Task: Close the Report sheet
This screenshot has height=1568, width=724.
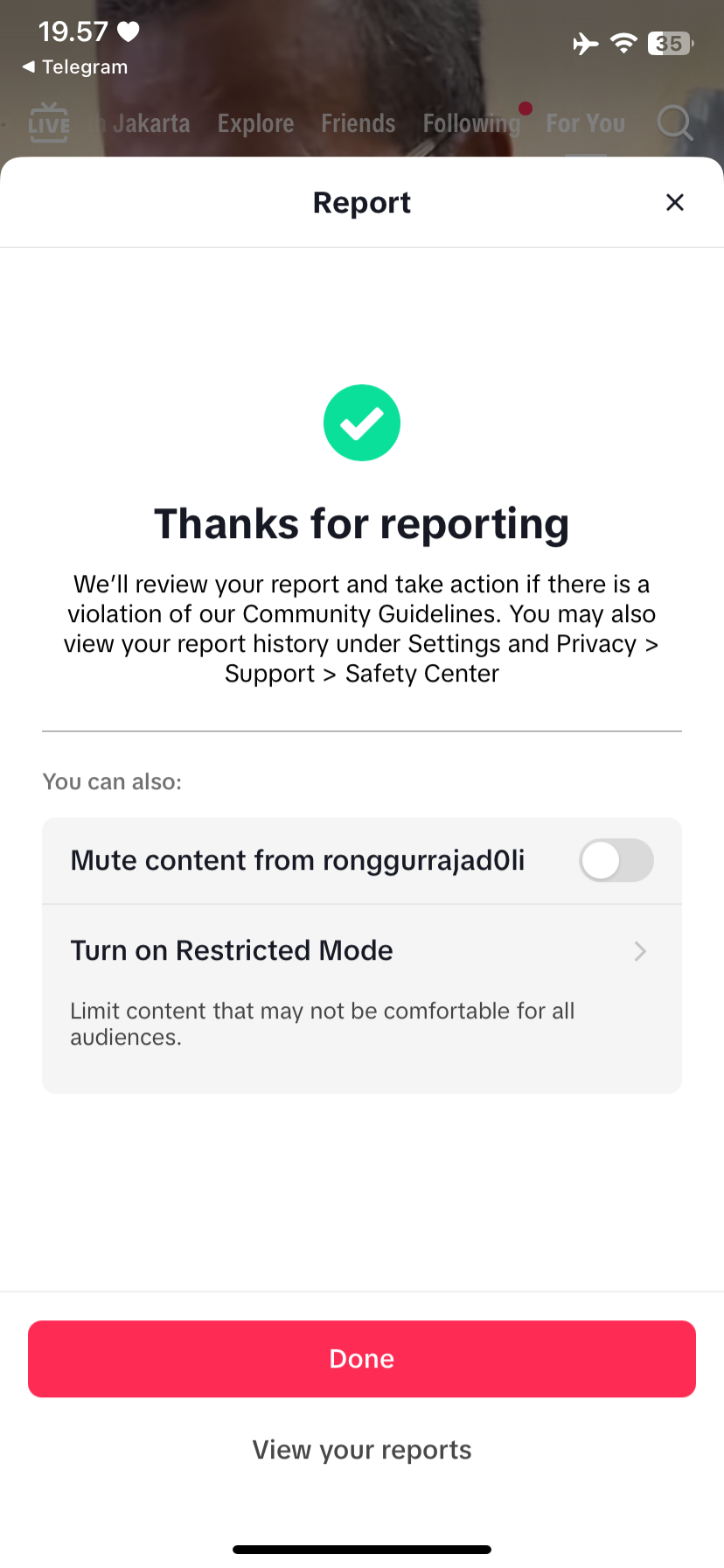Action: (x=674, y=202)
